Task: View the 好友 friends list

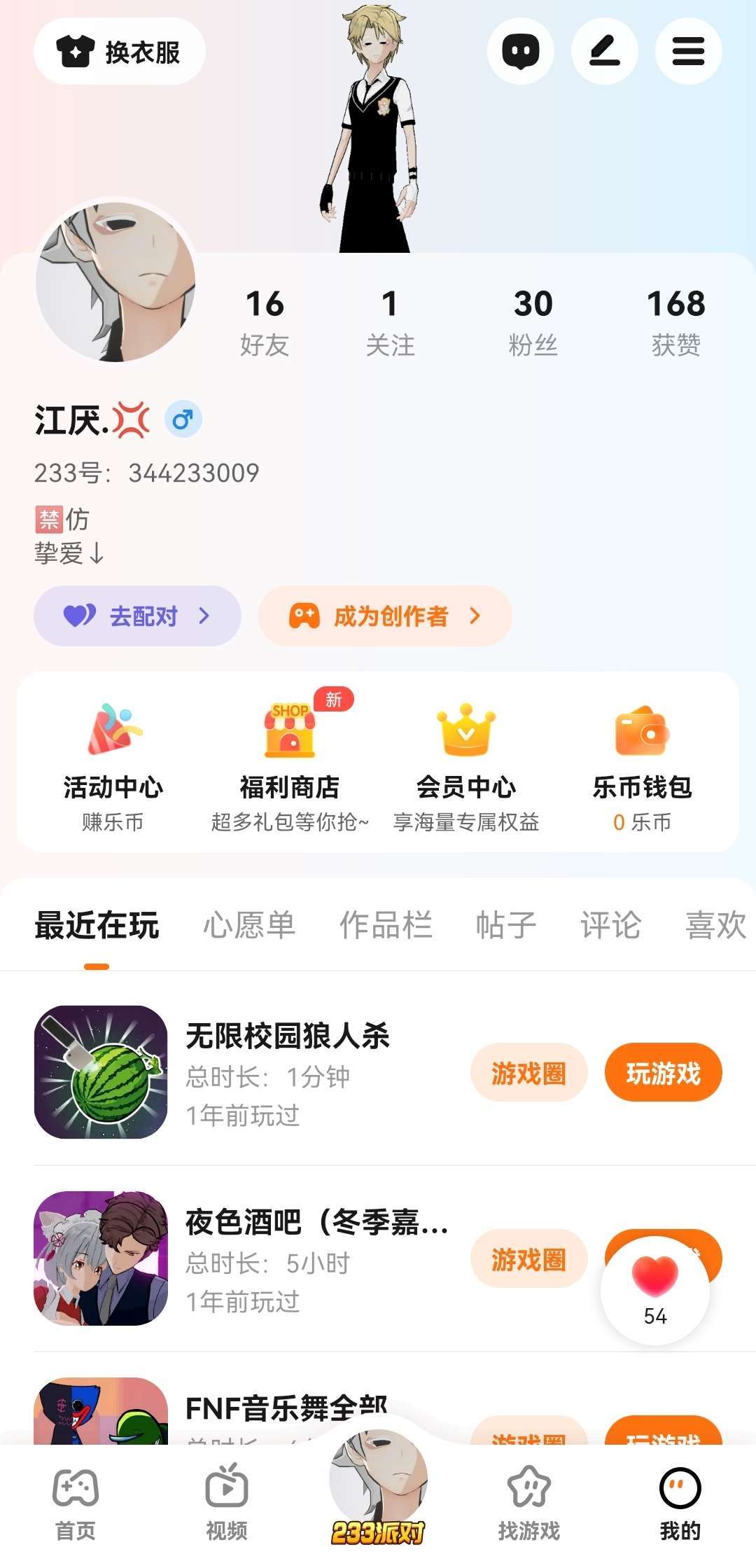Action: pos(265,322)
